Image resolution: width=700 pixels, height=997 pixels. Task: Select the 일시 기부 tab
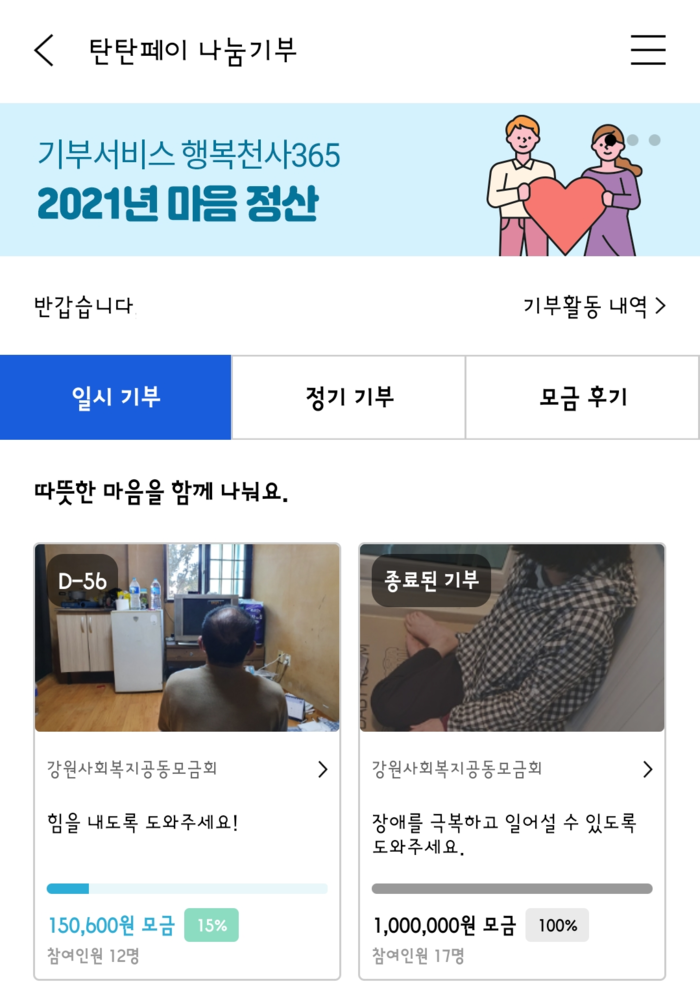116,397
